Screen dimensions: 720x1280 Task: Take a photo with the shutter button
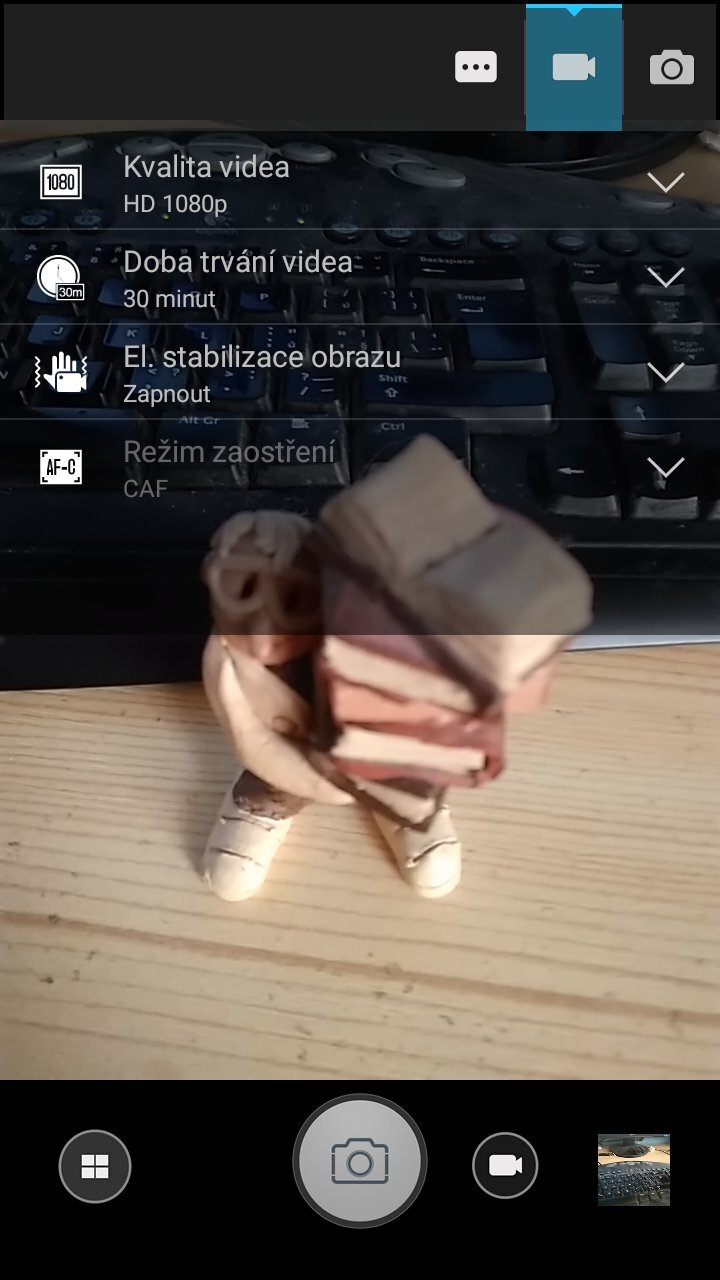360,1162
